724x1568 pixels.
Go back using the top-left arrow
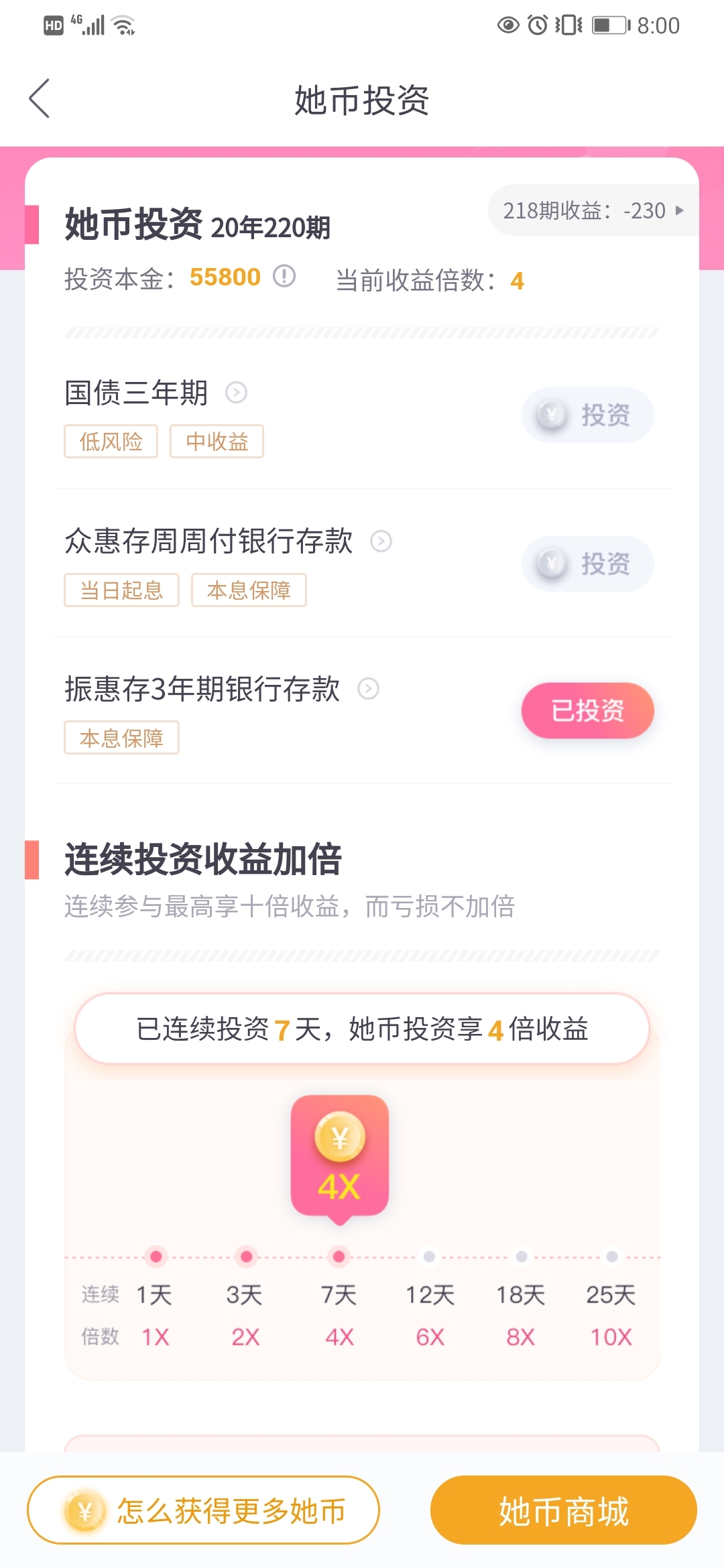[x=40, y=99]
